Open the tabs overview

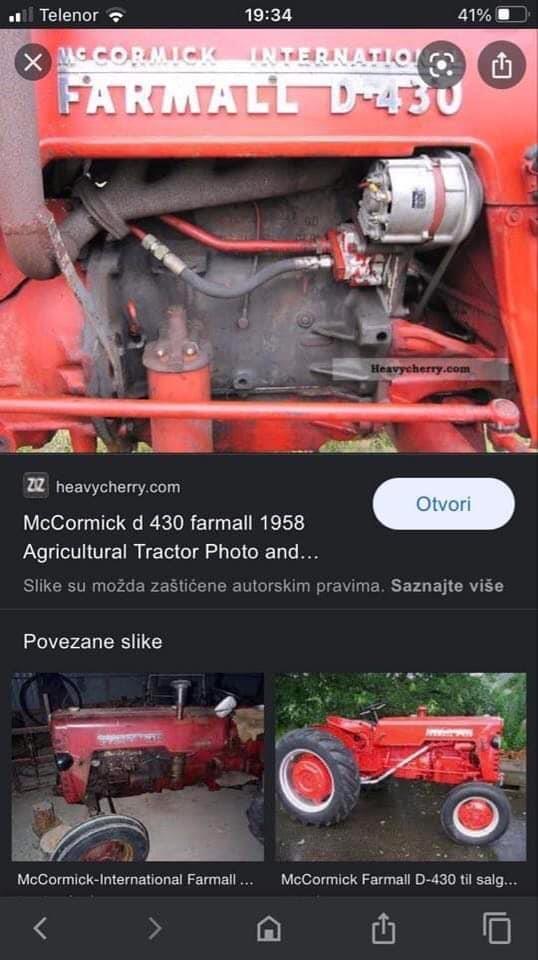pyautogui.click(x=496, y=928)
